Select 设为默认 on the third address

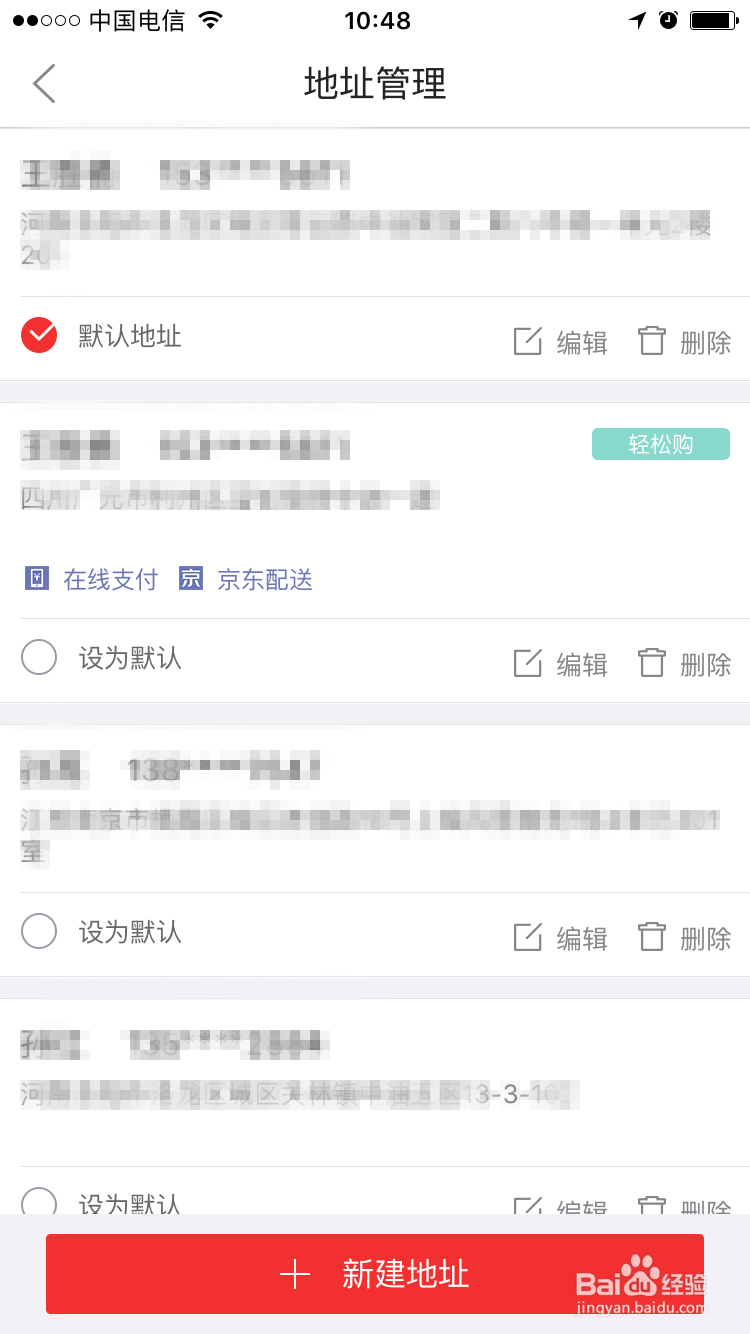click(x=39, y=931)
